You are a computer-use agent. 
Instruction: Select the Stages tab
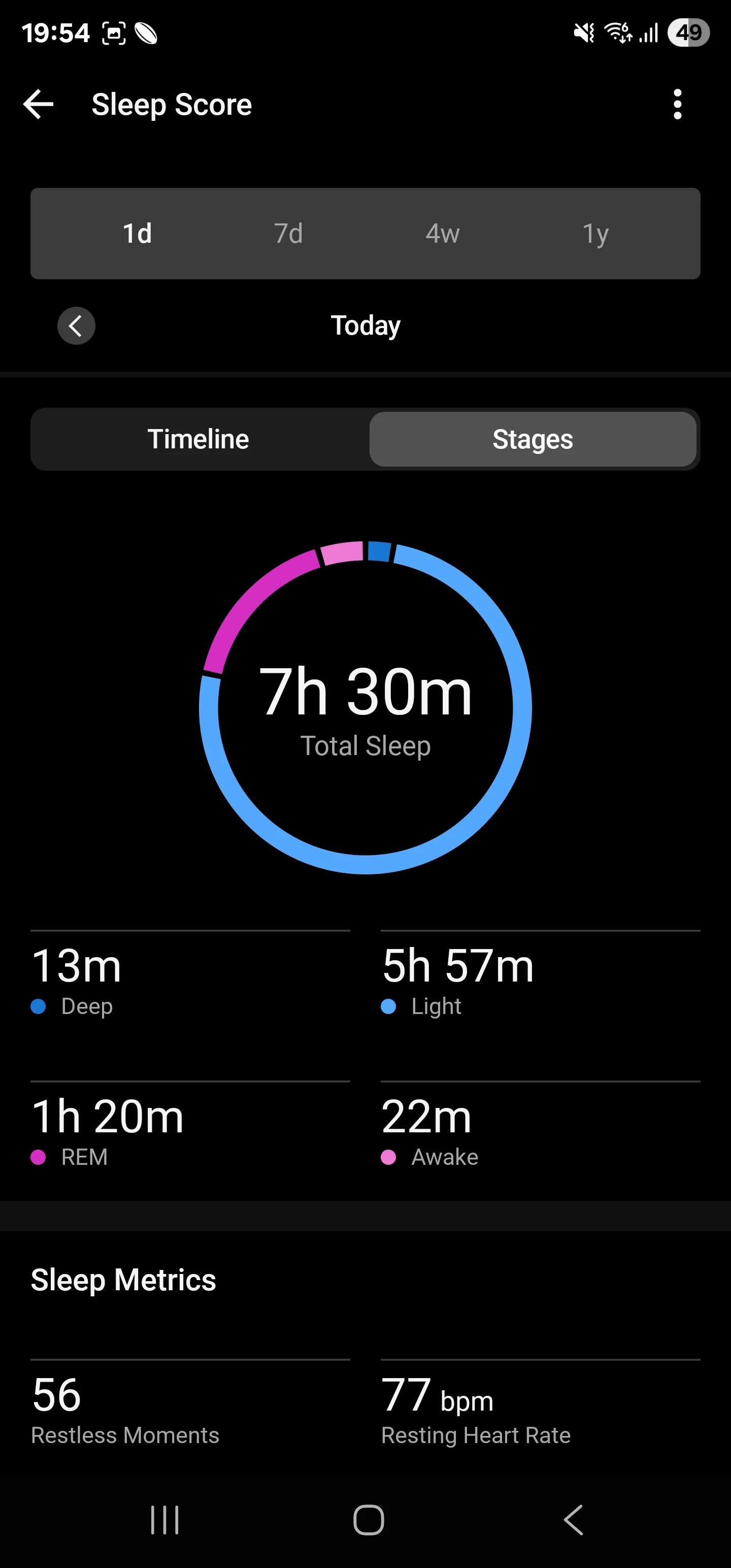point(533,439)
